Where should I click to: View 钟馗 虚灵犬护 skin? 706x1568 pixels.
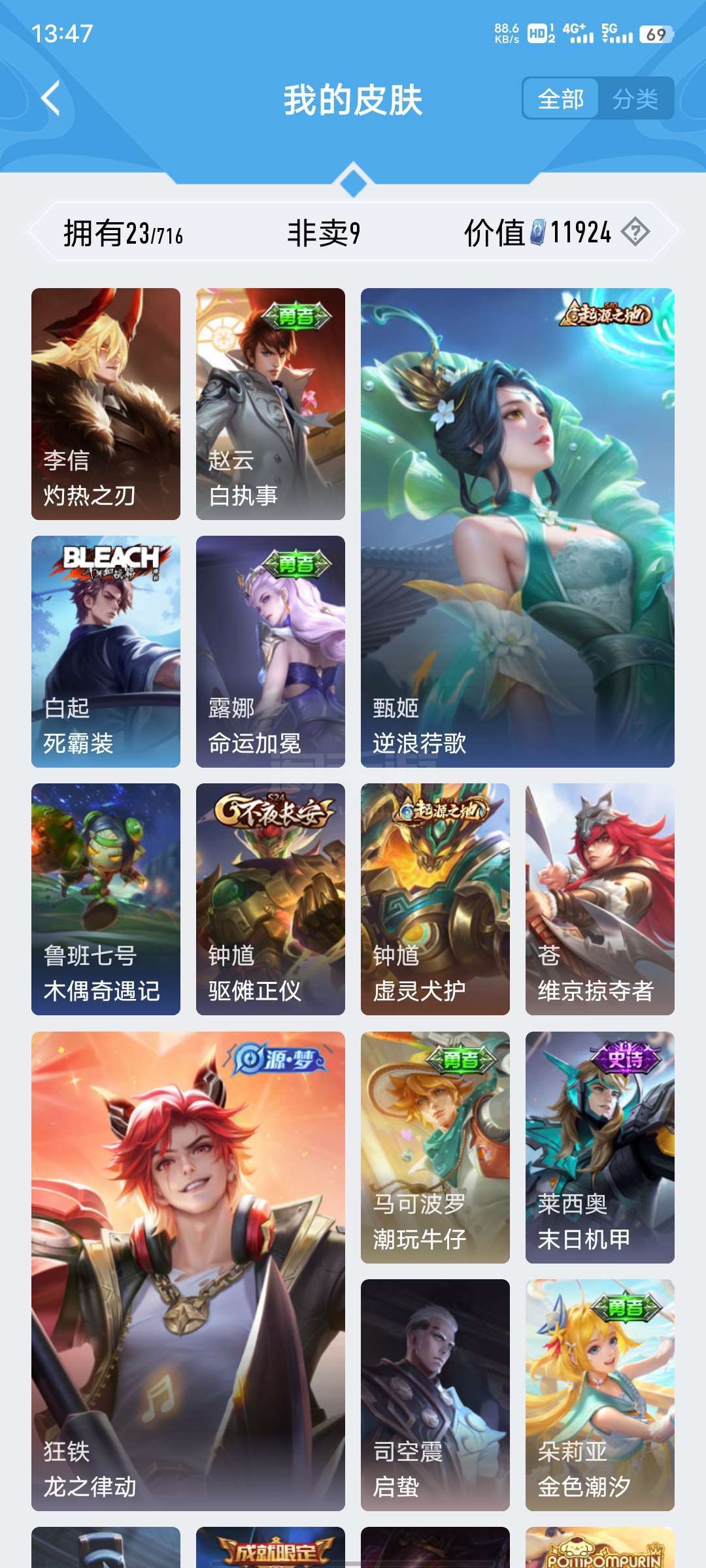435,899
